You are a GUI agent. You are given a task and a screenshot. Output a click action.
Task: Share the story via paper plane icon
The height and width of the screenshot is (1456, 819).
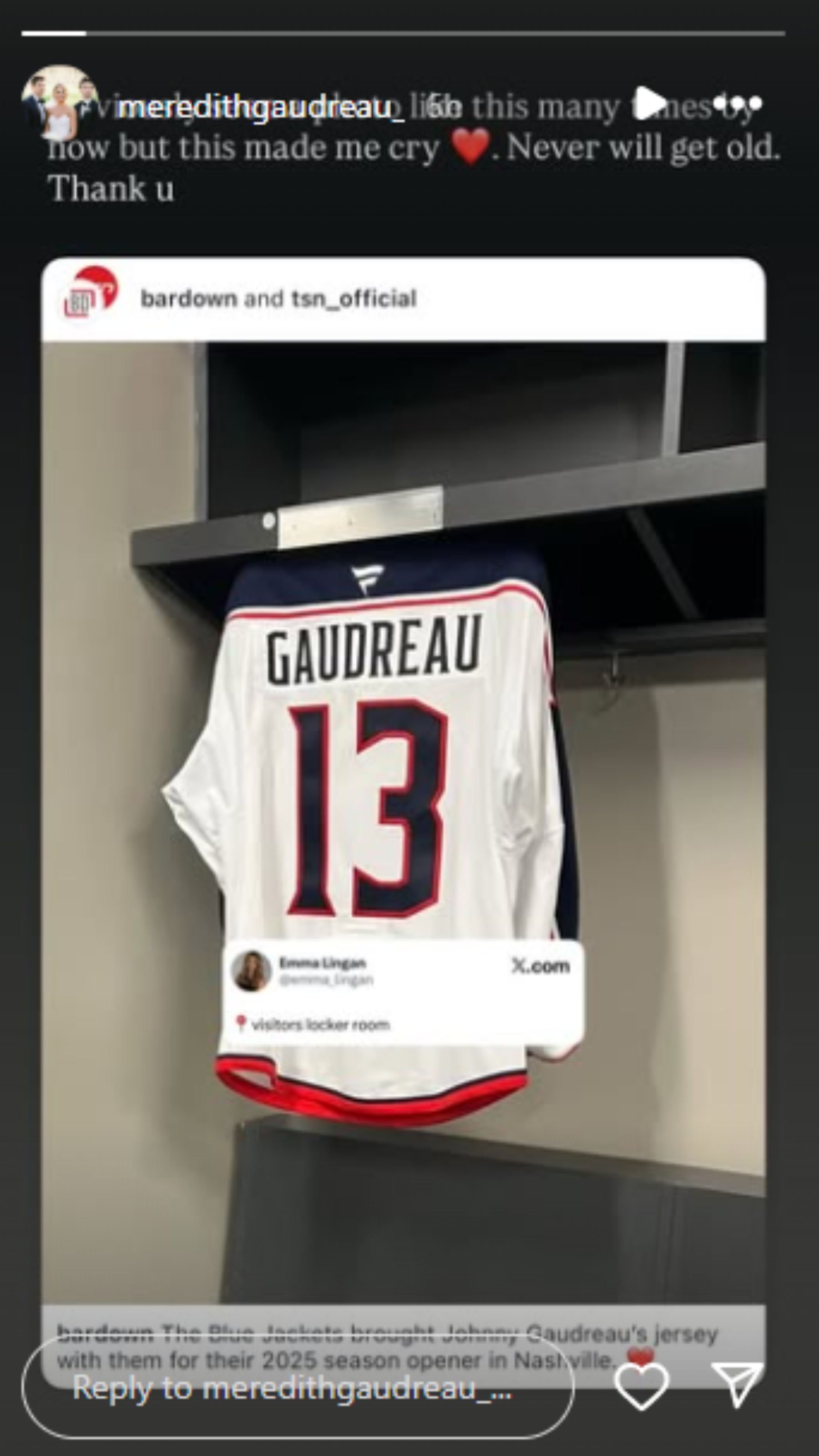point(736,1384)
